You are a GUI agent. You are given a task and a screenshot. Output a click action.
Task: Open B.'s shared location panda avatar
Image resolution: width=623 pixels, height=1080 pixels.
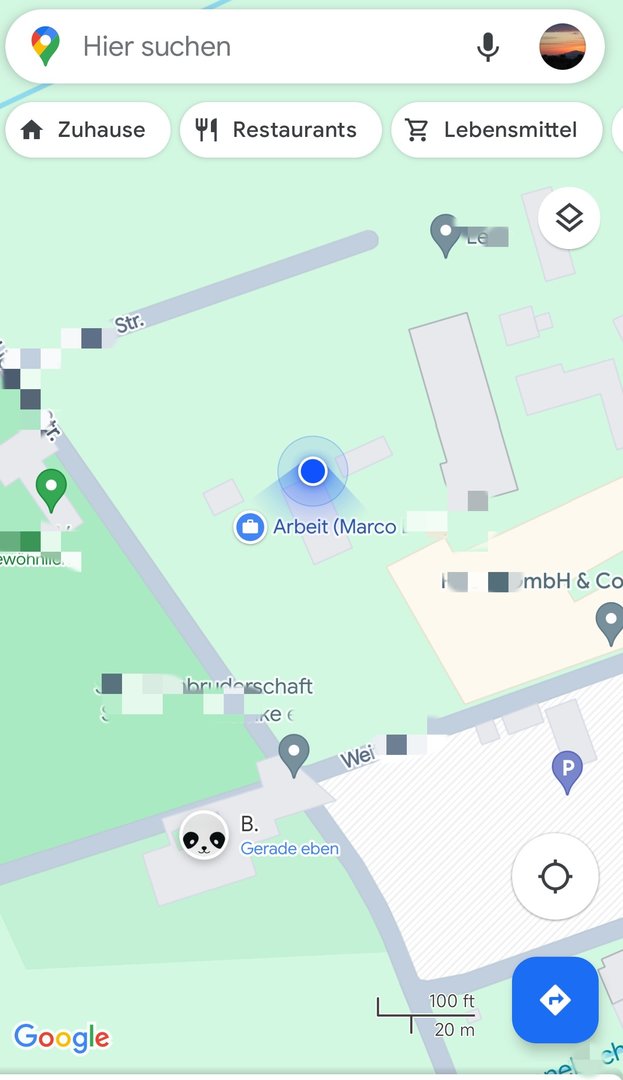coord(204,835)
